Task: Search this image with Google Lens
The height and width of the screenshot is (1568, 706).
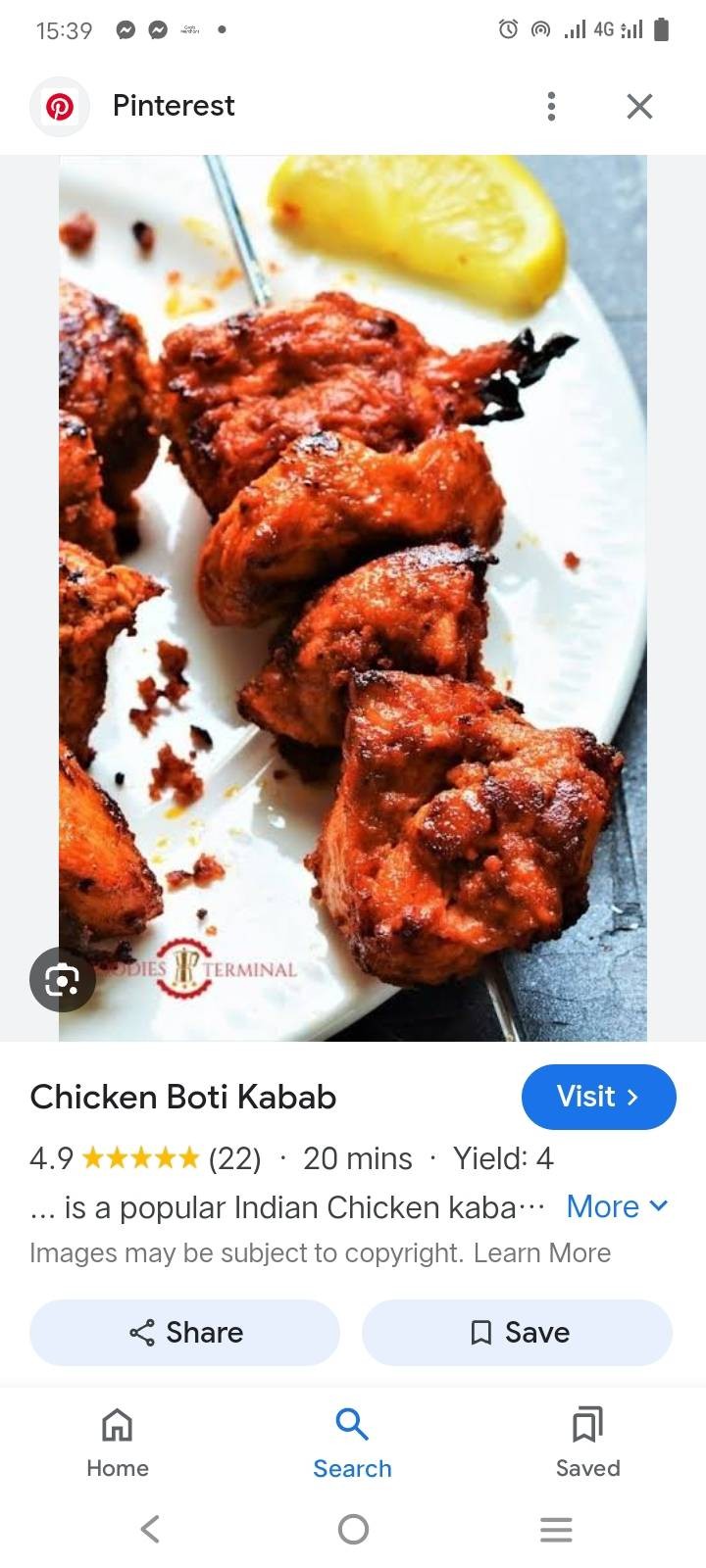Action: pos(63,979)
